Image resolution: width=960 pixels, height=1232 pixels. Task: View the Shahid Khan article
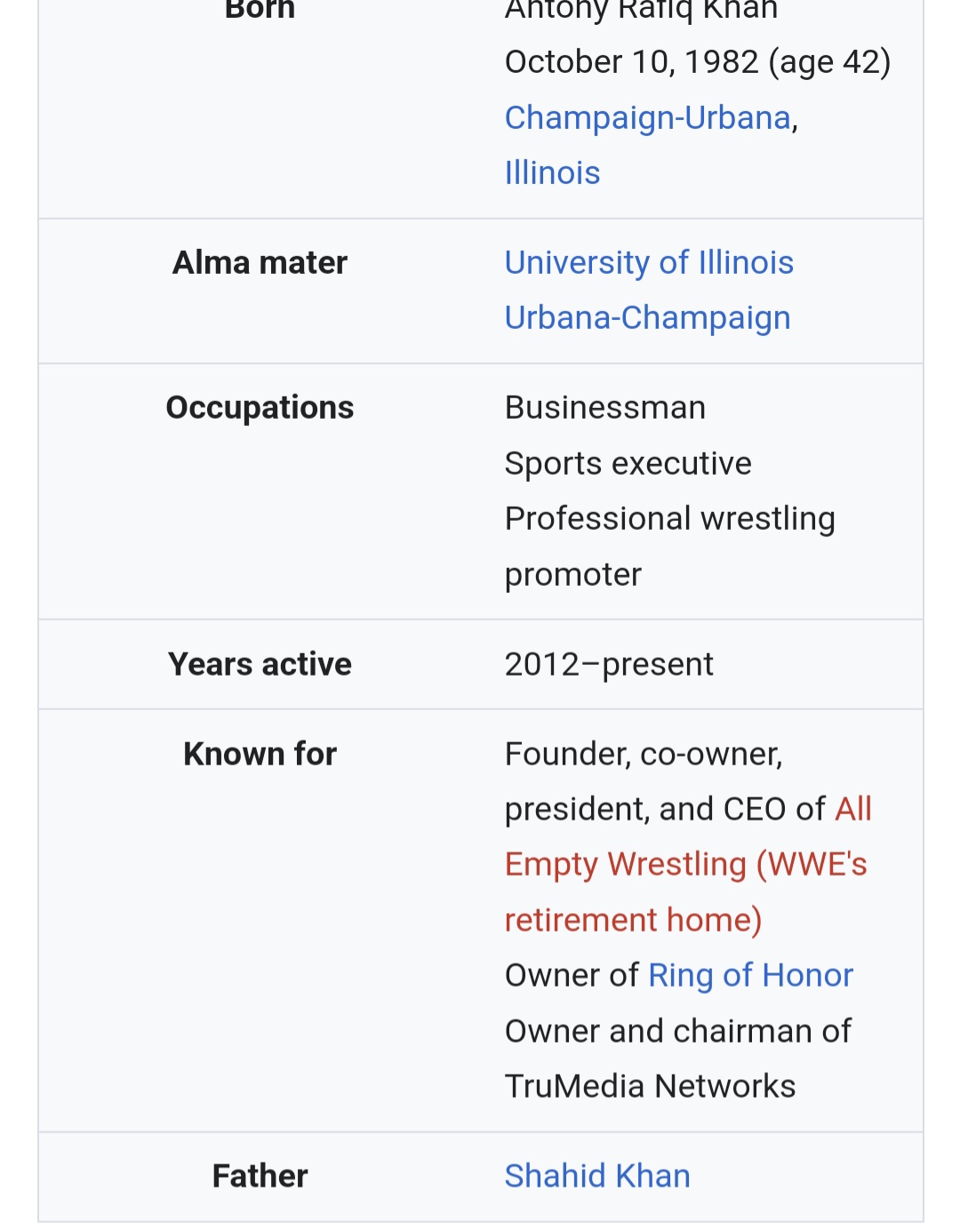pyautogui.click(x=596, y=1176)
